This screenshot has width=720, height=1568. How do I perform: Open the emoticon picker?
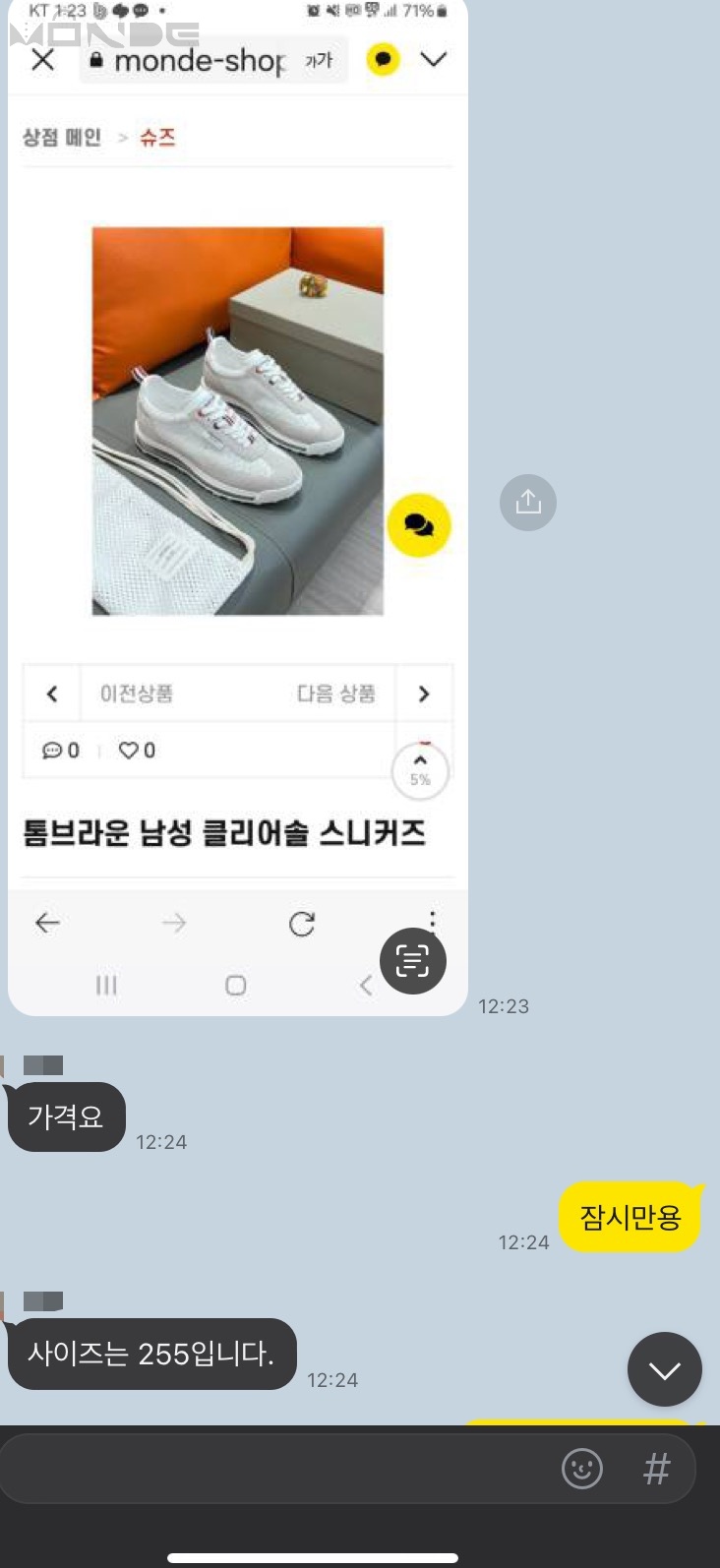click(581, 1469)
